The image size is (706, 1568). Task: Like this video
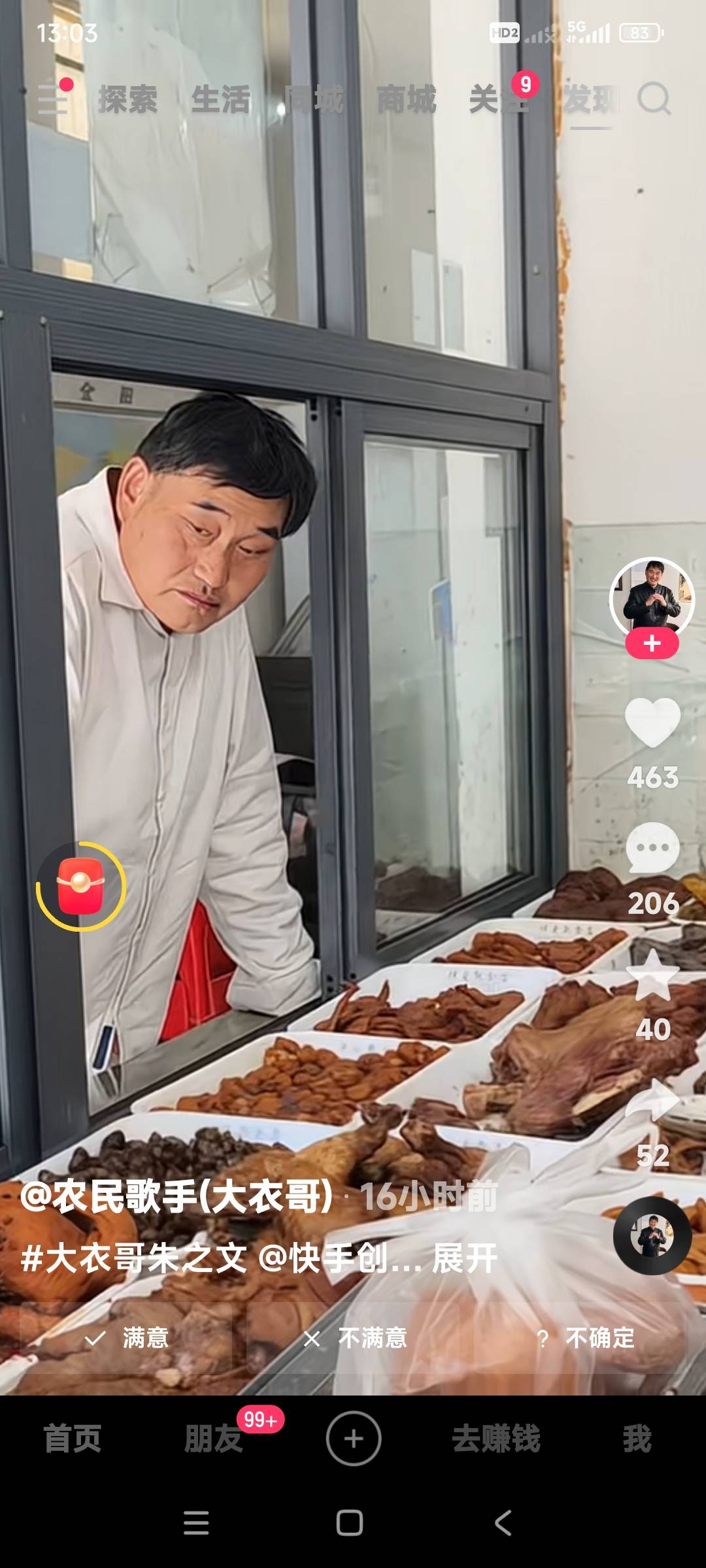click(x=652, y=723)
